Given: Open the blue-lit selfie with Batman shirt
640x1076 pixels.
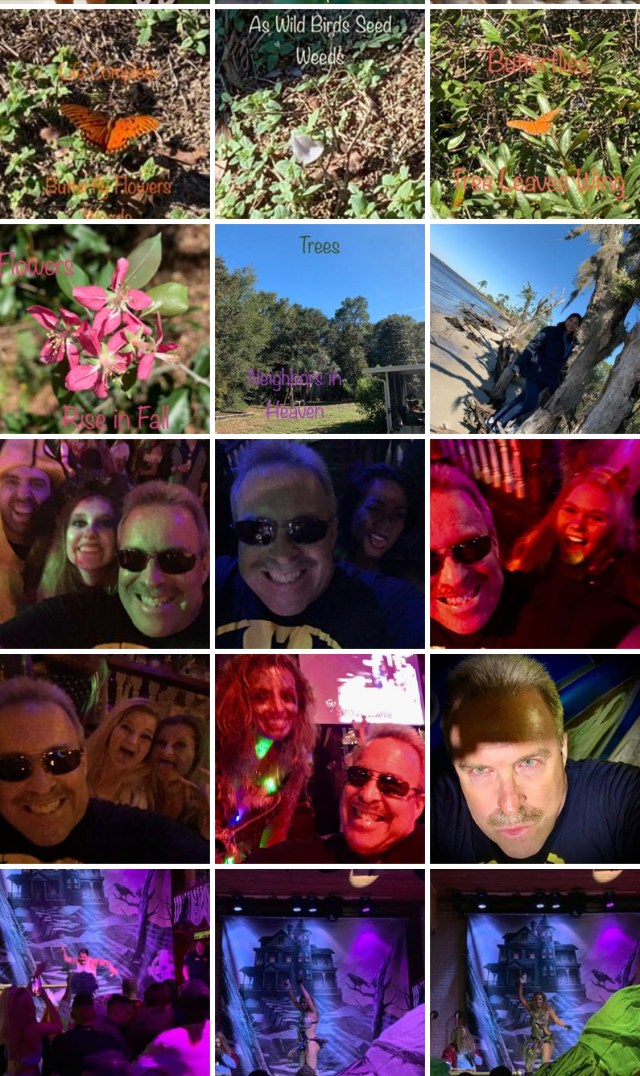Looking at the screenshot, I should [x=319, y=543].
